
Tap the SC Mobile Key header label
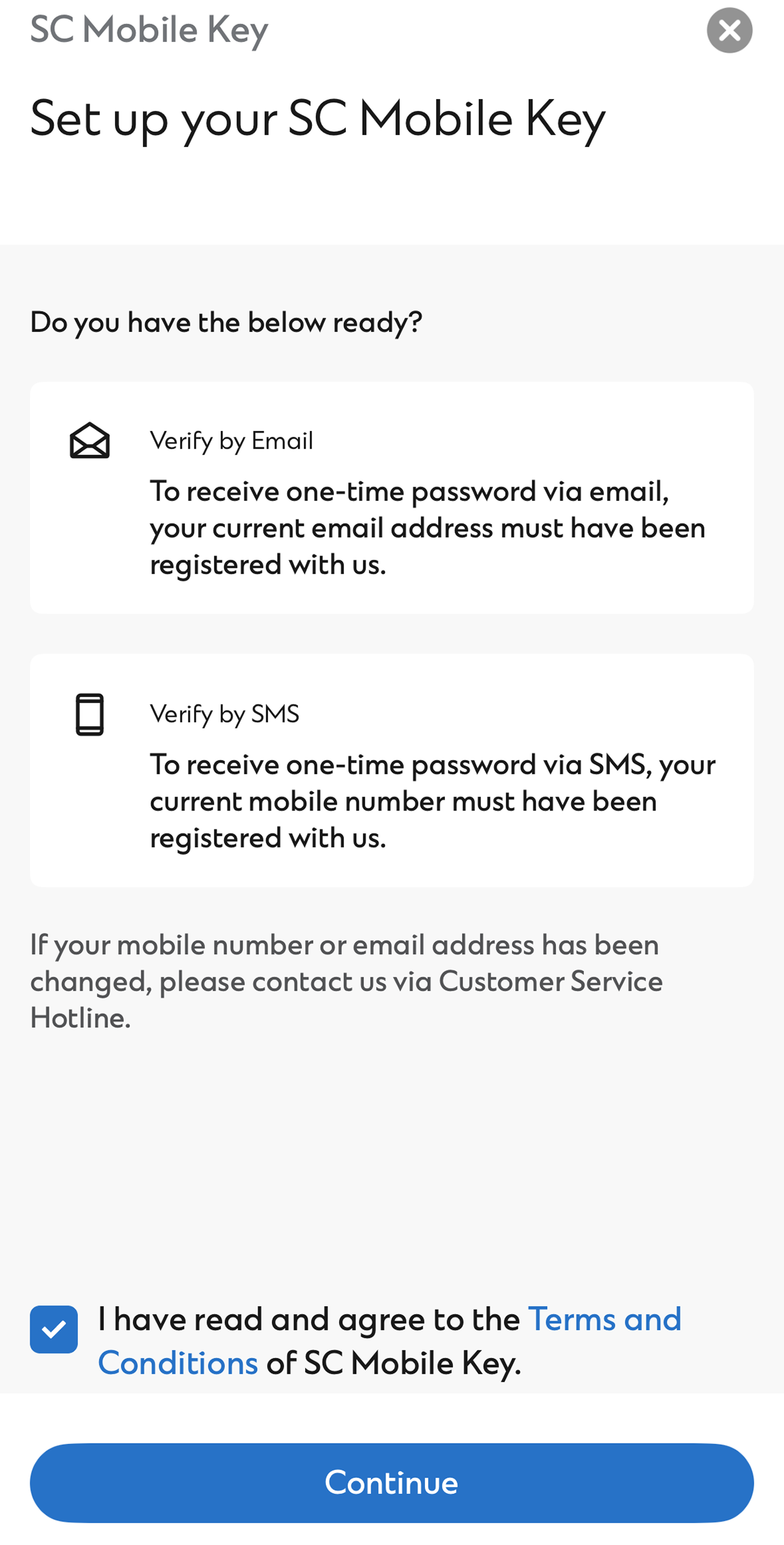click(x=148, y=29)
